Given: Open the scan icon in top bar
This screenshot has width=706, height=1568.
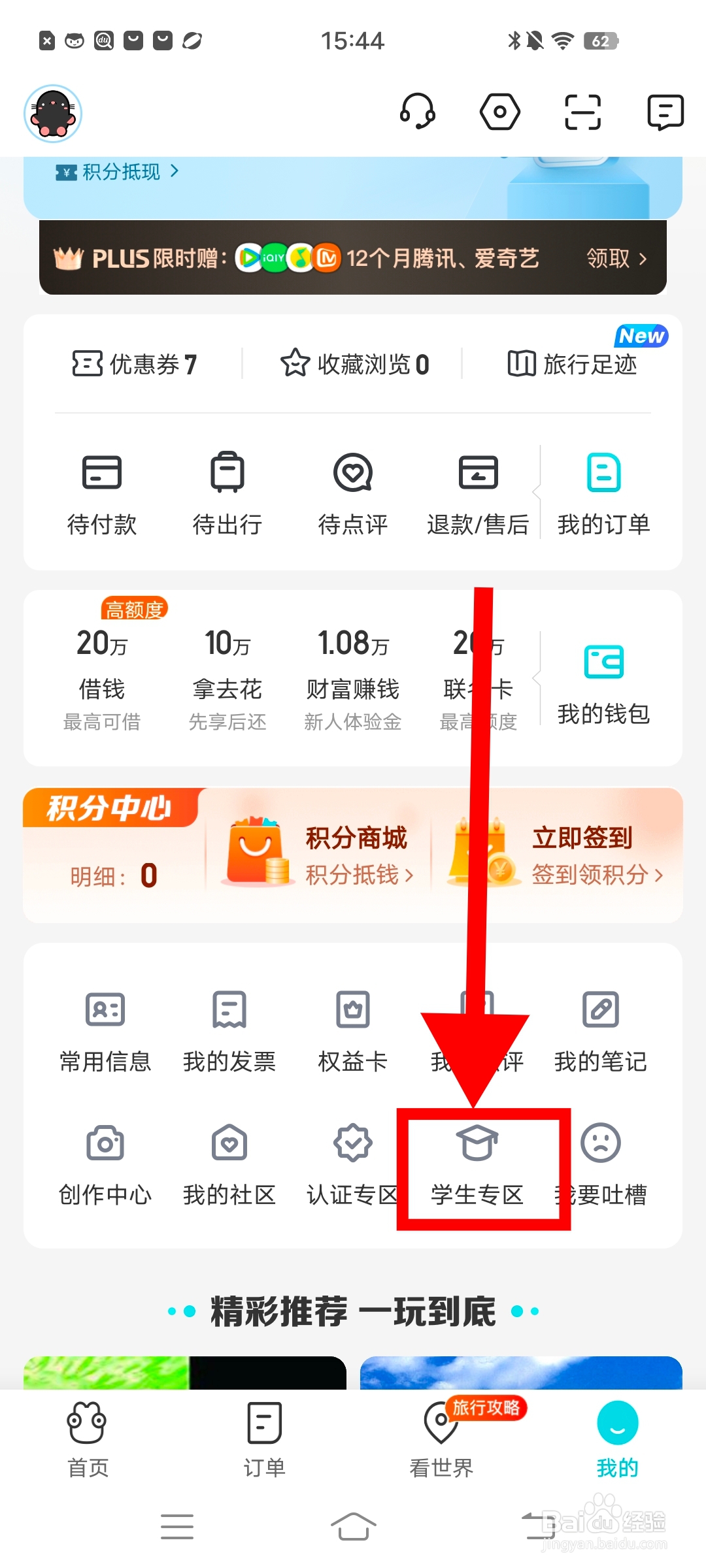Looking at the screenshot, I should pos(581,112).
